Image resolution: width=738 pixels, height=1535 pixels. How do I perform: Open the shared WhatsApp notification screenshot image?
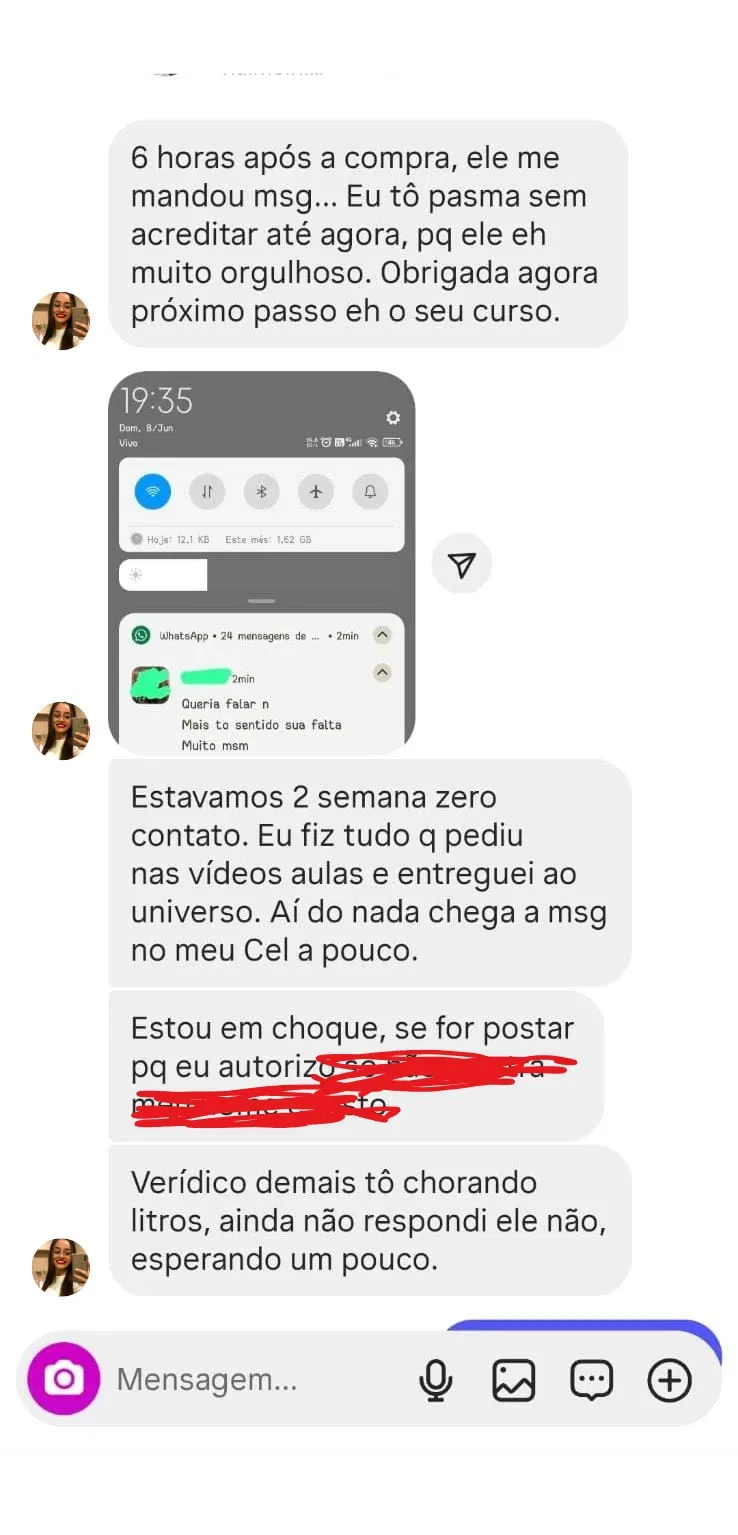coord(261,560)
